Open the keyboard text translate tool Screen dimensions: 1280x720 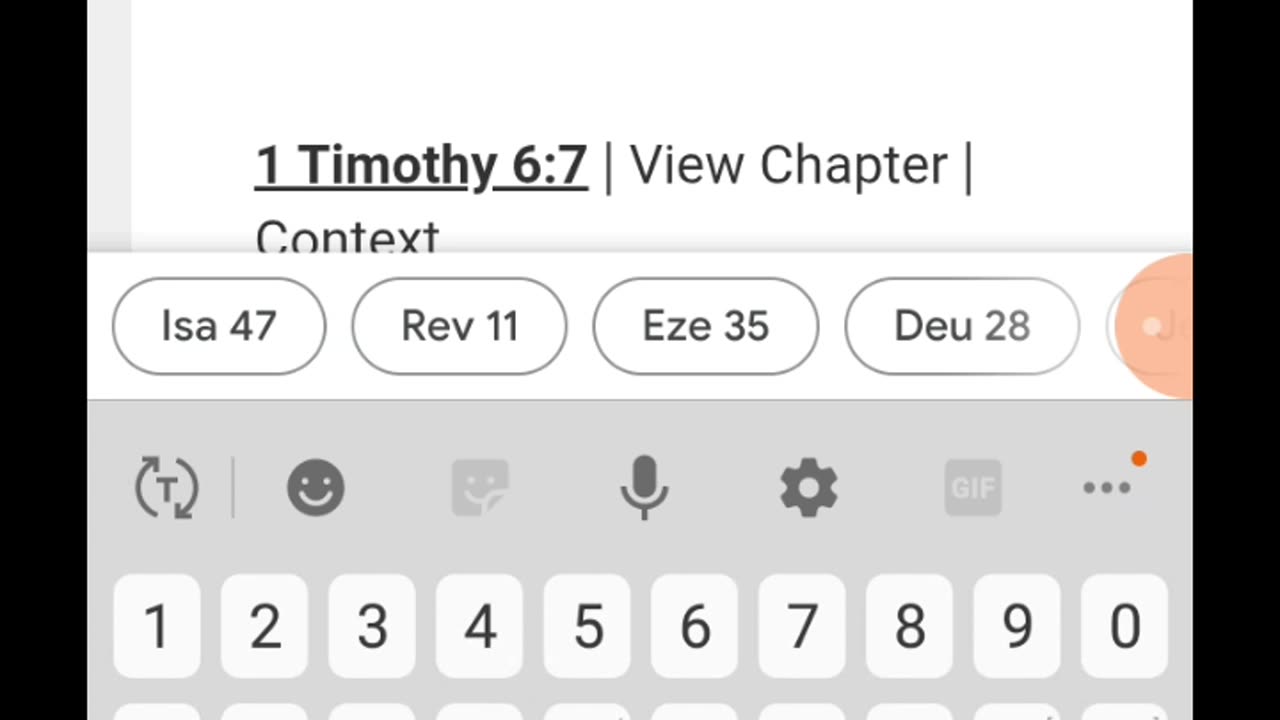click(x=167, y=488)
